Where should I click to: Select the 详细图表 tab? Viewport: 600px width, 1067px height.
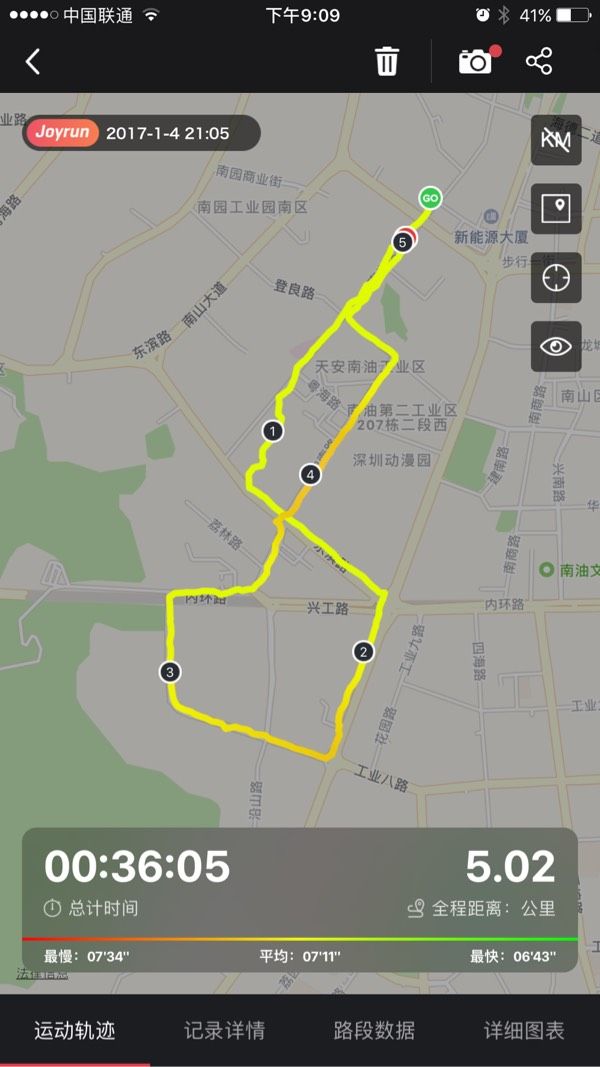pos(524,1030)
